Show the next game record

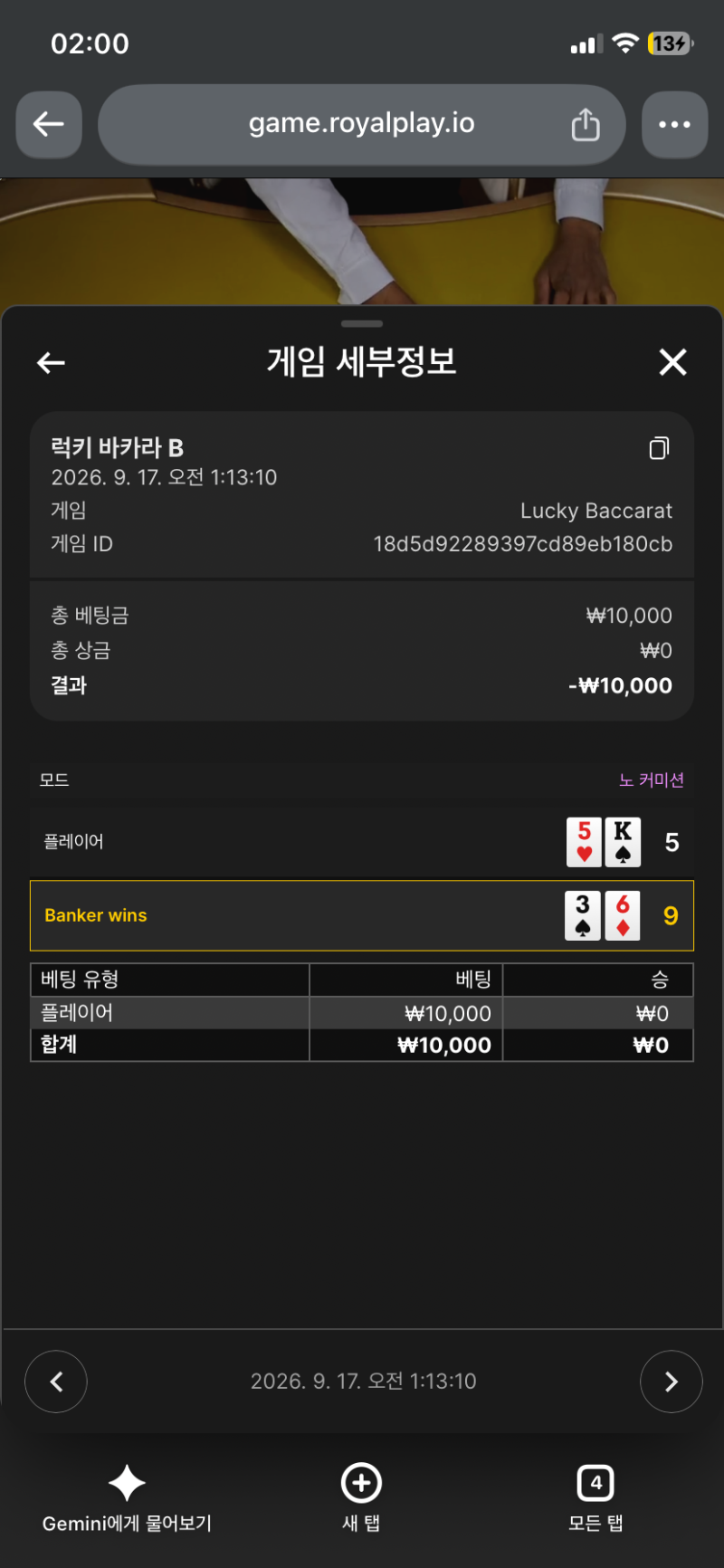click(671, 1382)
